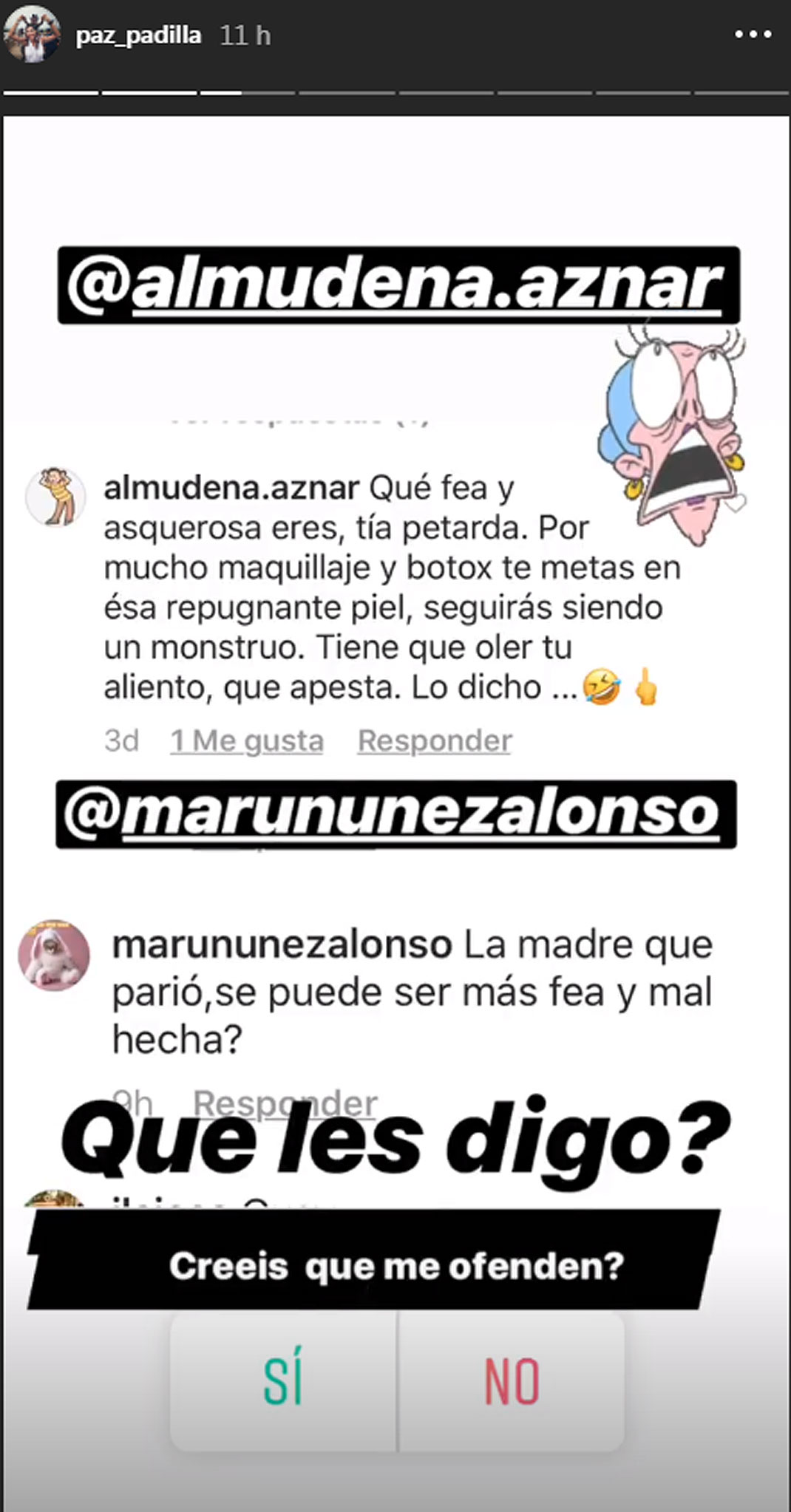This screenshot has width=791, height=1512.
Task: Open the three-dot story options menu
Action: [754, 35]
